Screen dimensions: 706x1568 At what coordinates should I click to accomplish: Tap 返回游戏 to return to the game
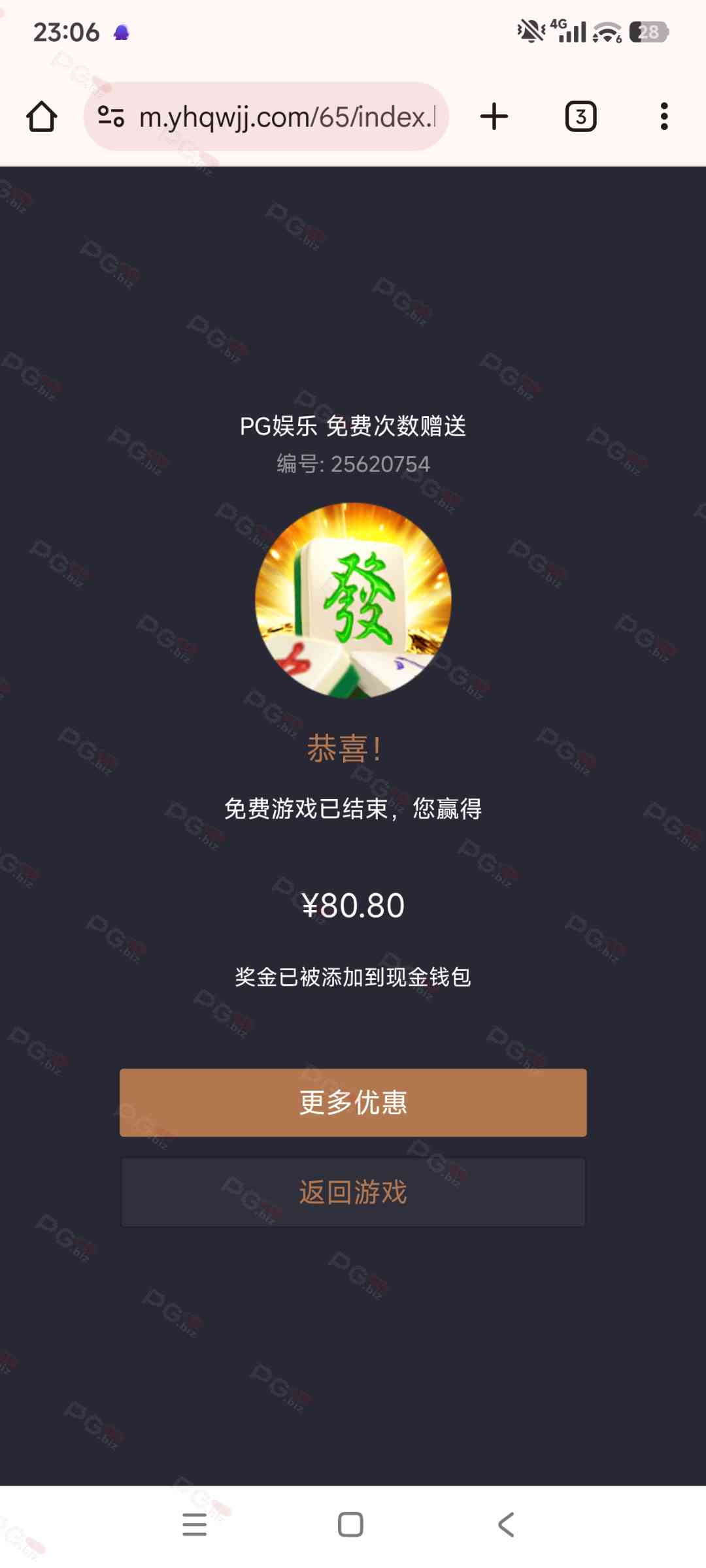click(353, 1192)
